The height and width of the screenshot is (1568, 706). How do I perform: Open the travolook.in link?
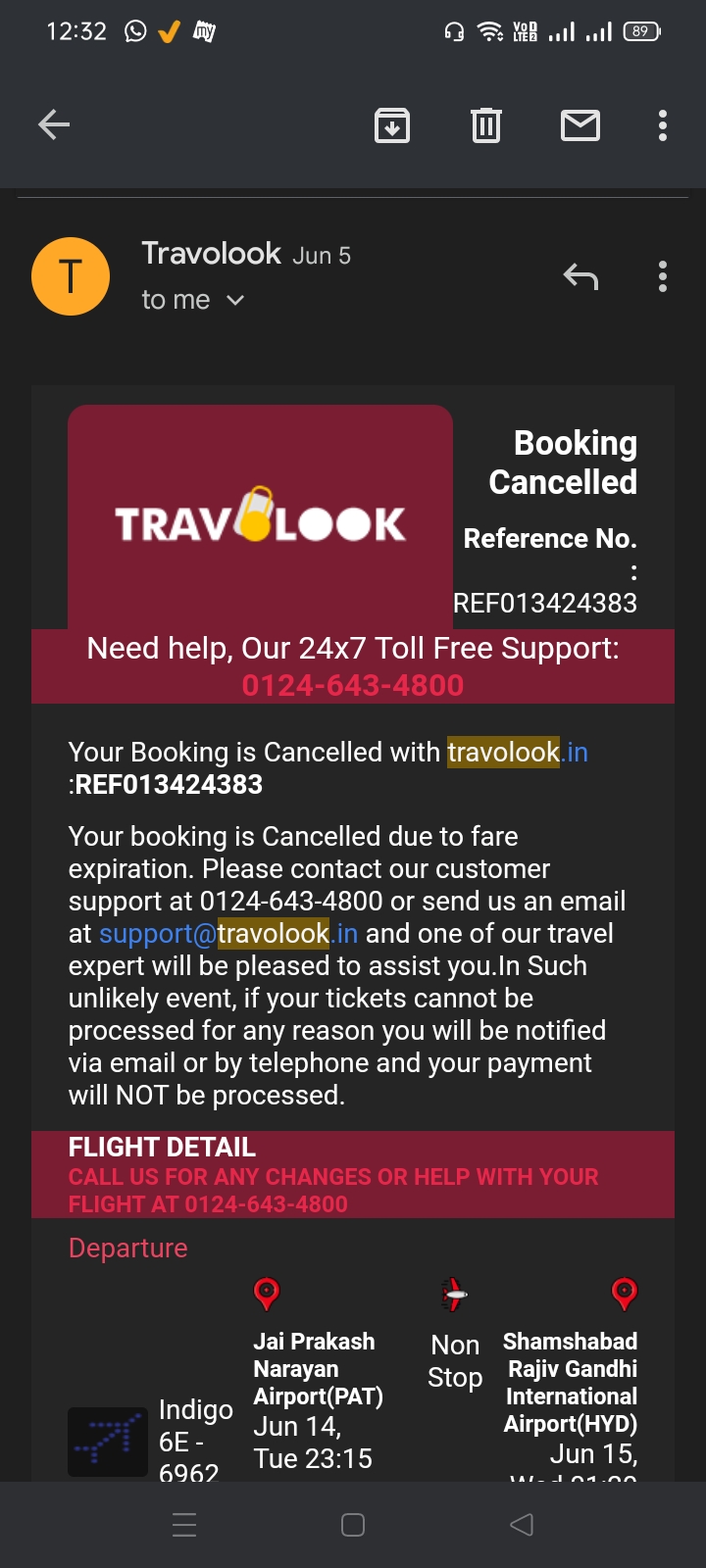click(518, 753)
